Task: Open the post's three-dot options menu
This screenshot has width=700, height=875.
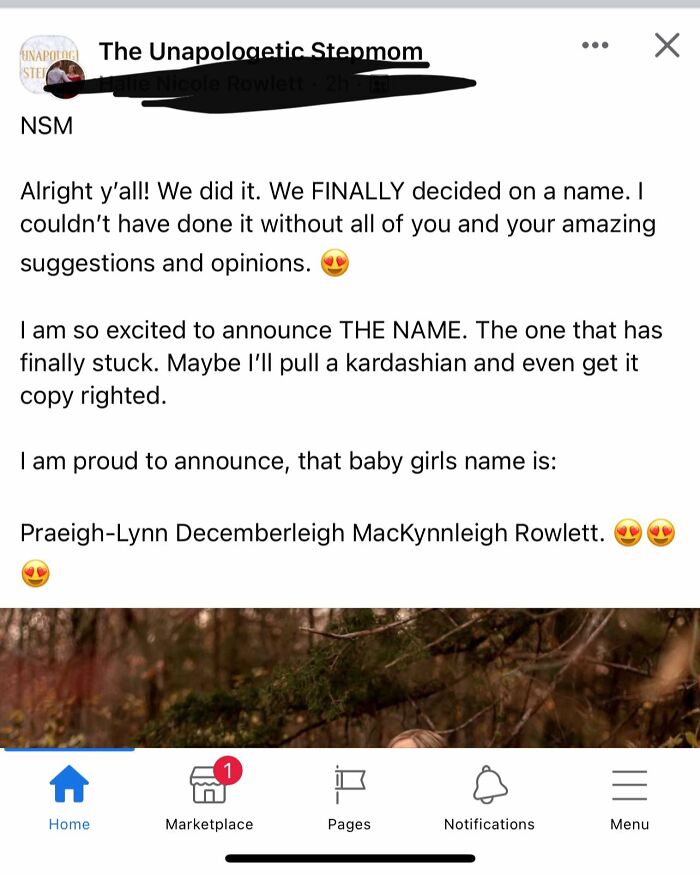Action: 595,45
